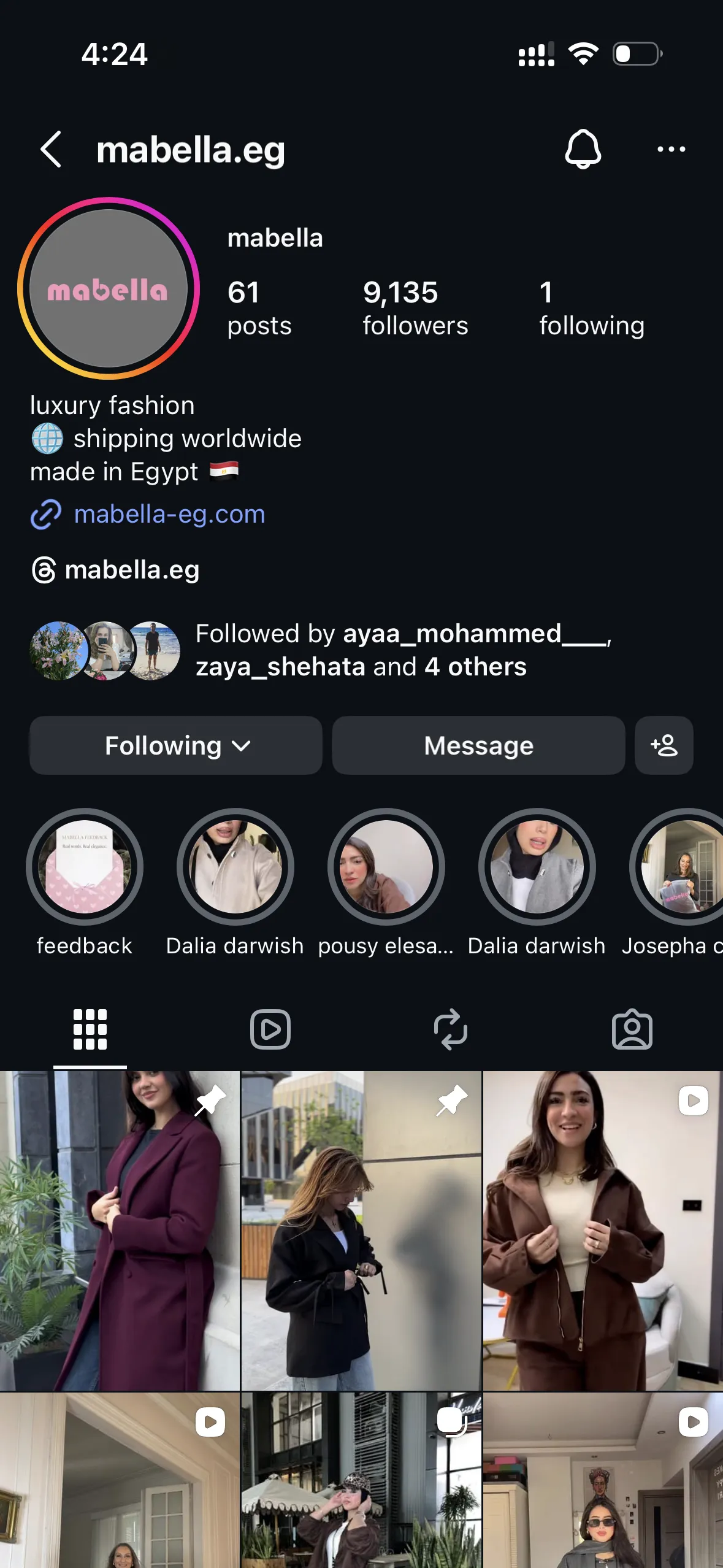See mutual followers including ayaa_mohammed___
723x1568 pixels.
pos(359,650)
